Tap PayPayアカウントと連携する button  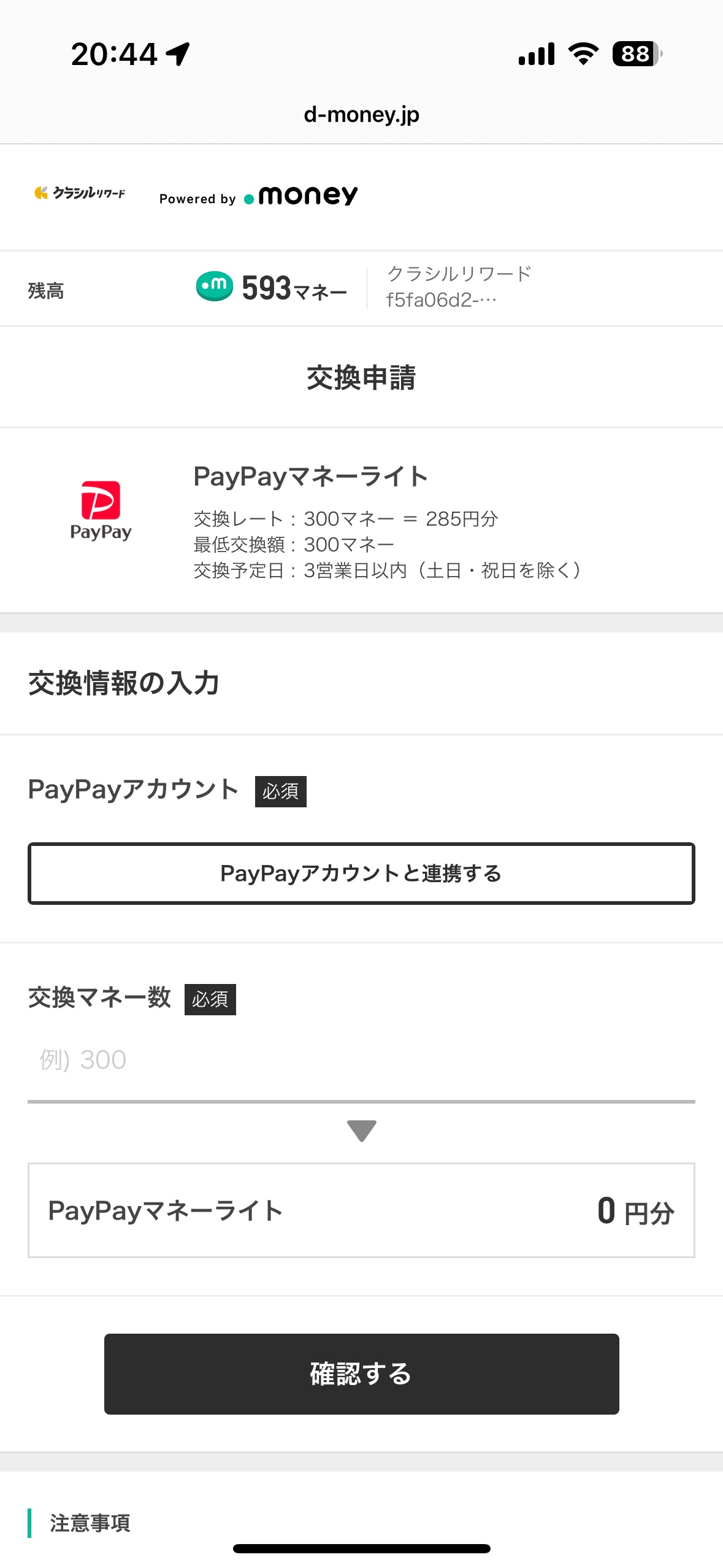pyautogui.click(x=361, y=873)
